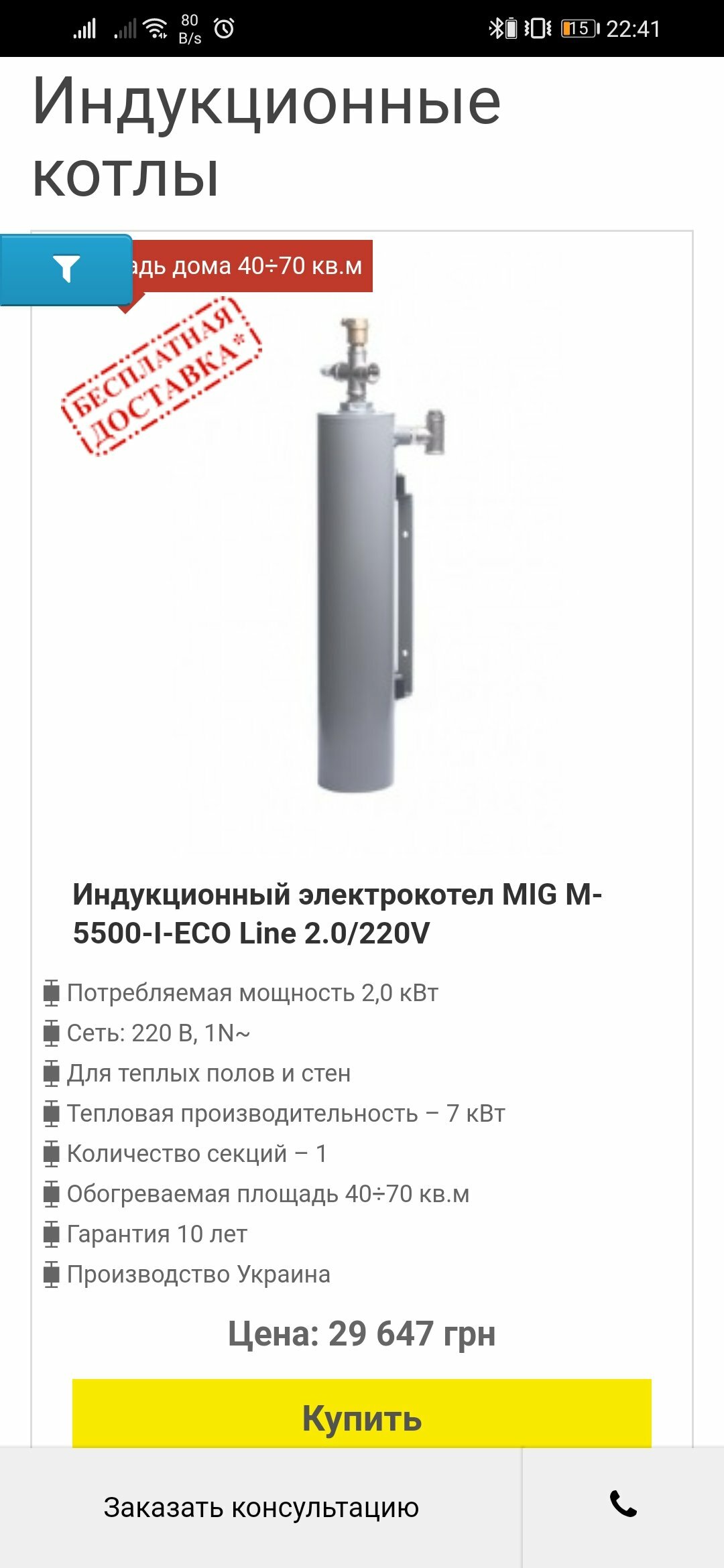The height and width of the screenshot is (1568, 724).
Task: Tap the yellow Купить button
Action: click(x=362, y=1414)
